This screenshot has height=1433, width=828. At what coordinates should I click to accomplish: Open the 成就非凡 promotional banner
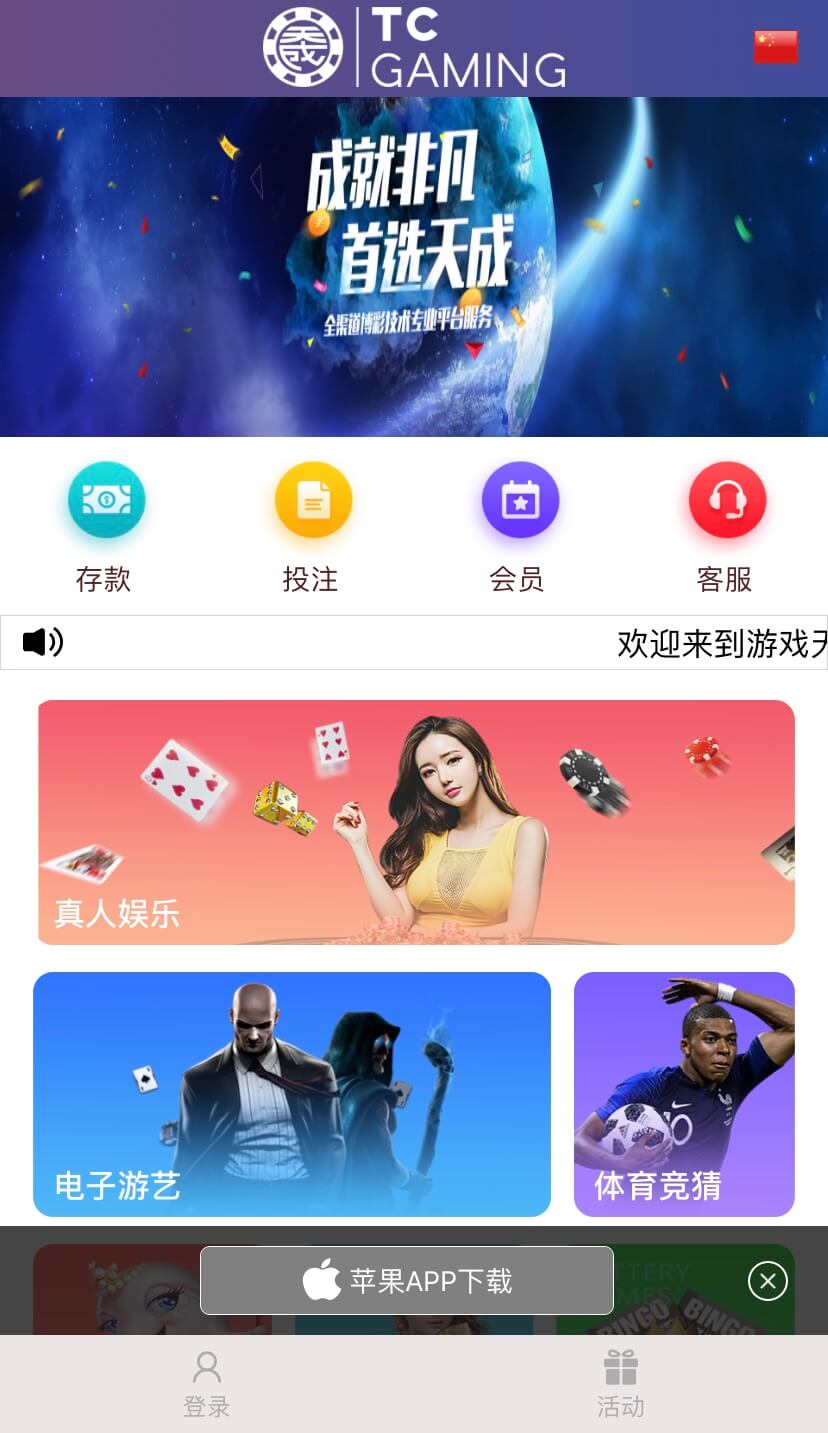click(414, 267)
